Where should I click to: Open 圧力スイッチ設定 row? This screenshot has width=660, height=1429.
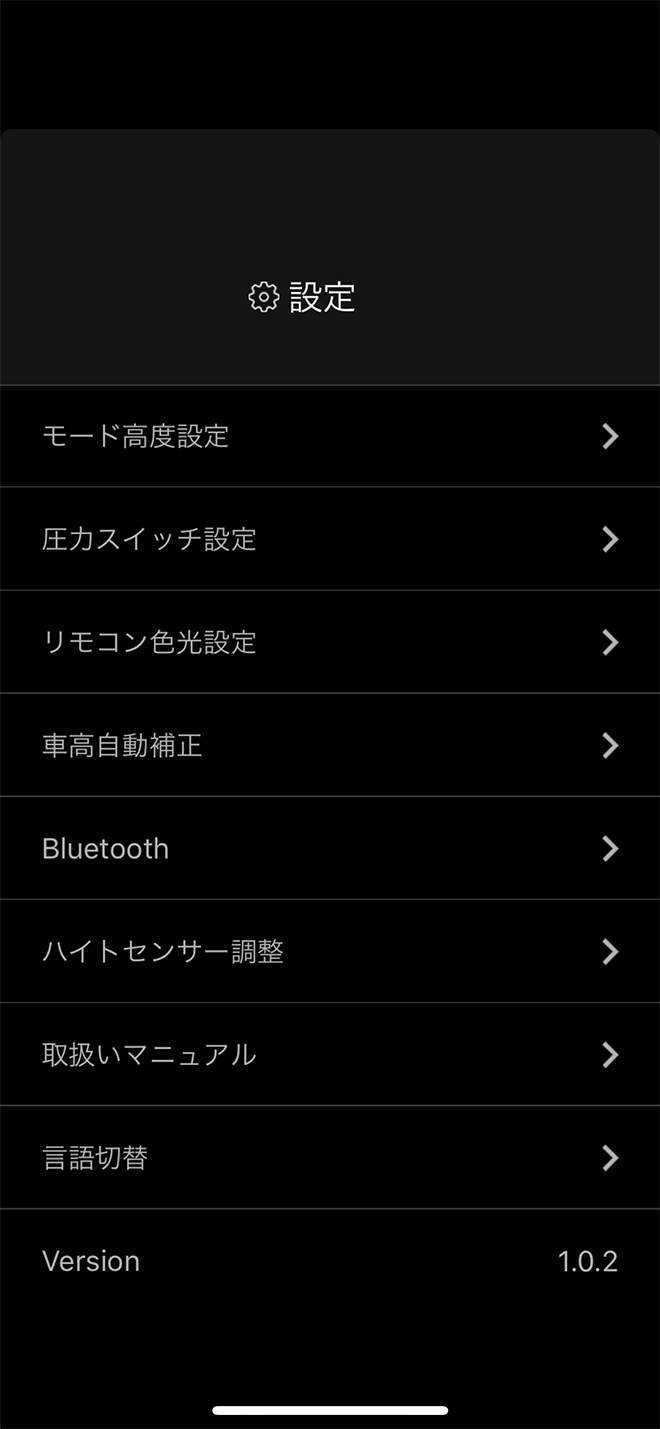coord(330,539)
